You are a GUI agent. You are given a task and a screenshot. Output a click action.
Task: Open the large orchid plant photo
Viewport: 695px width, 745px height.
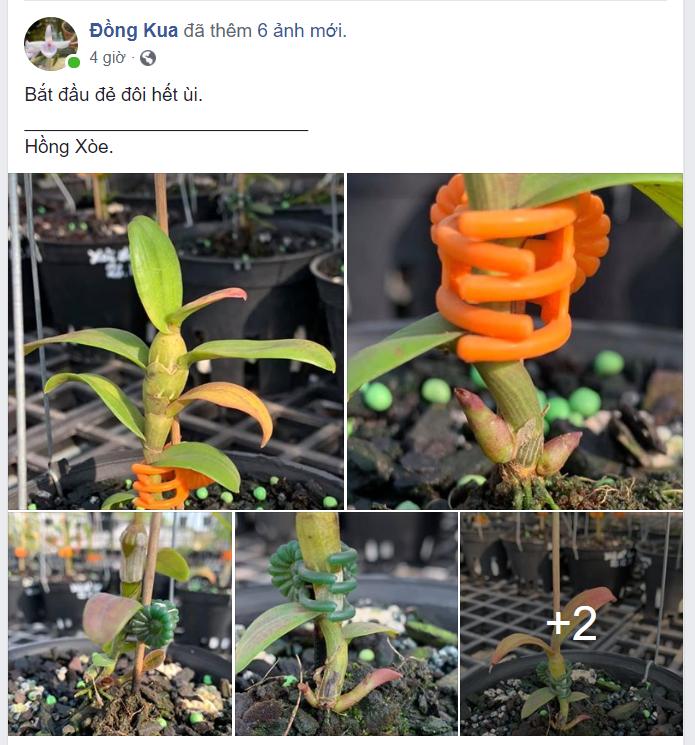176,341
